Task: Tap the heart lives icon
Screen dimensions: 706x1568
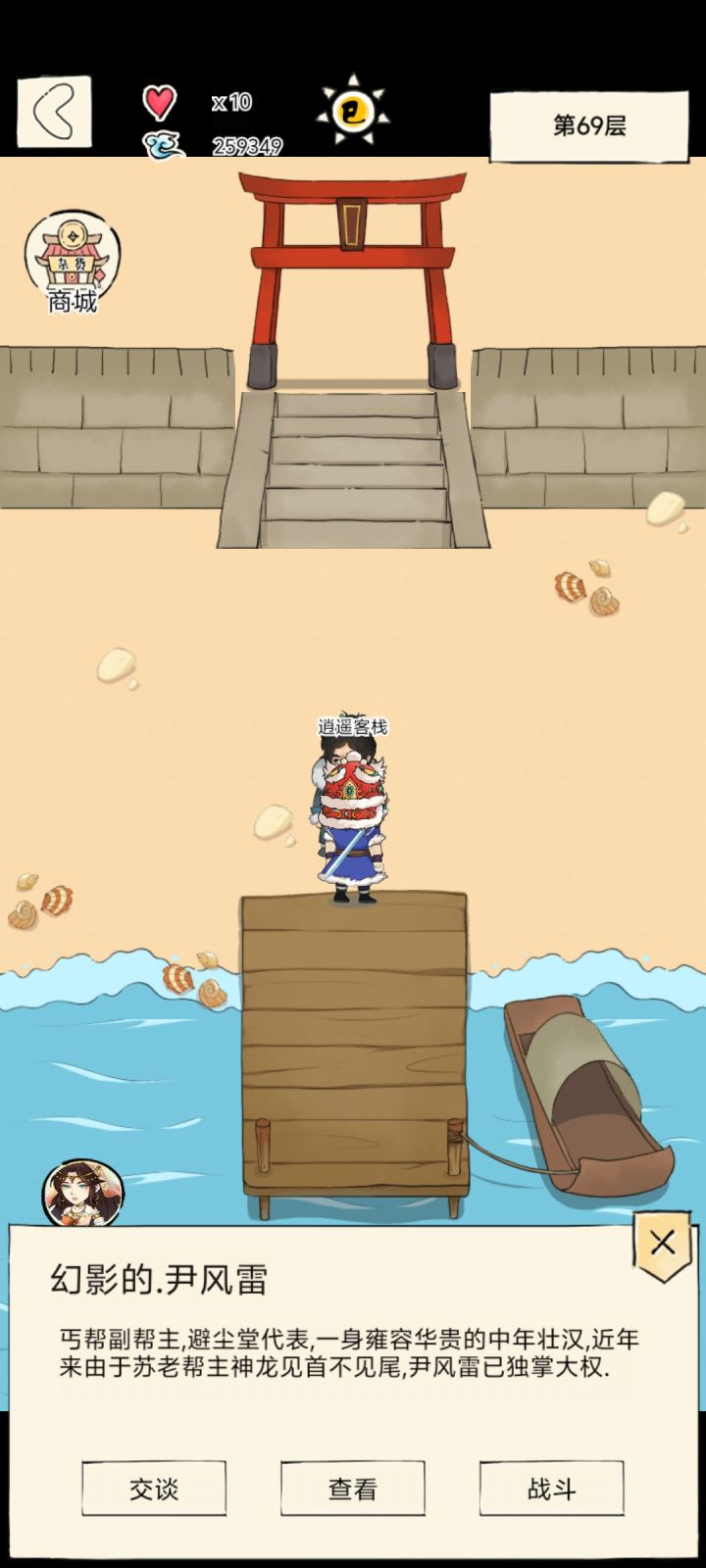Action: point(159,98)
